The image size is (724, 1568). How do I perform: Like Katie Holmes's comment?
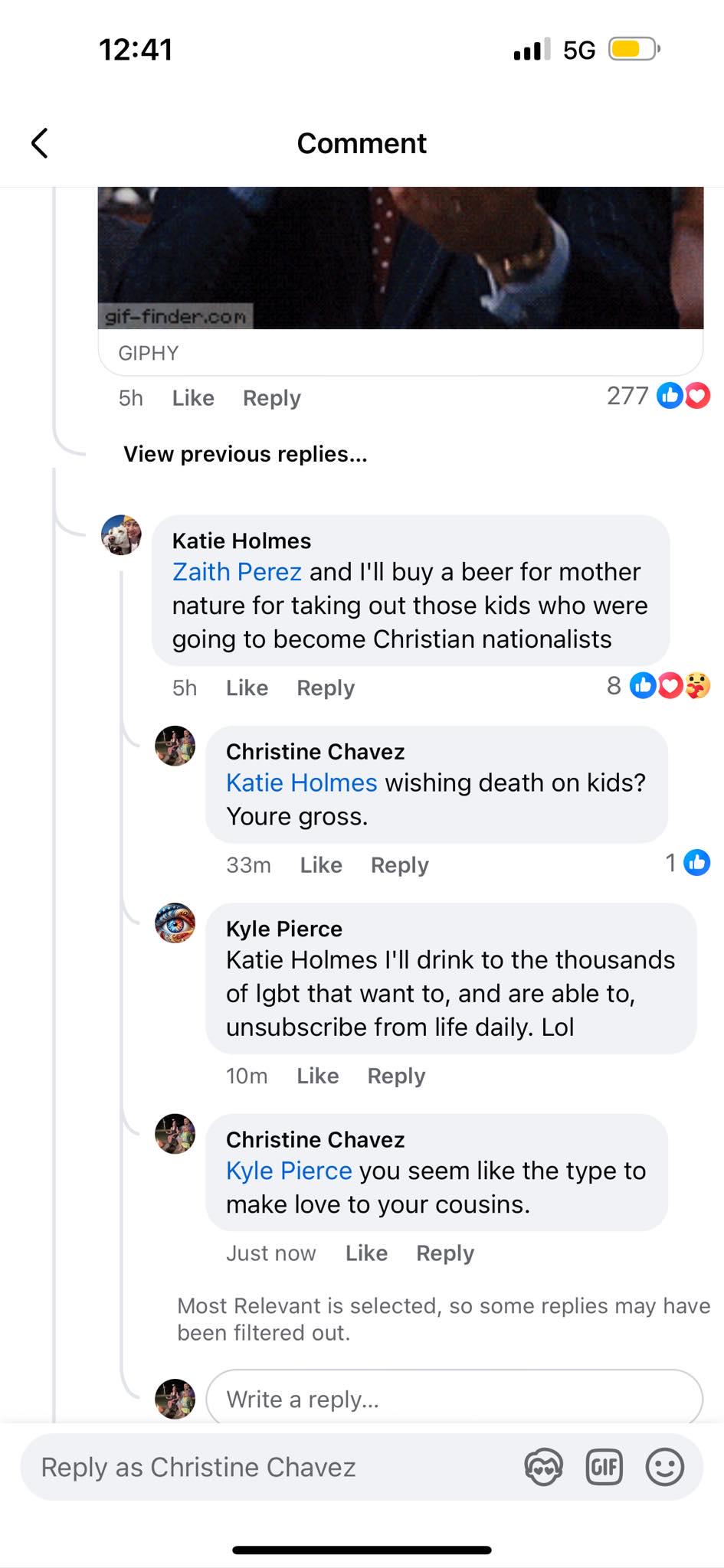click(247, 688)
